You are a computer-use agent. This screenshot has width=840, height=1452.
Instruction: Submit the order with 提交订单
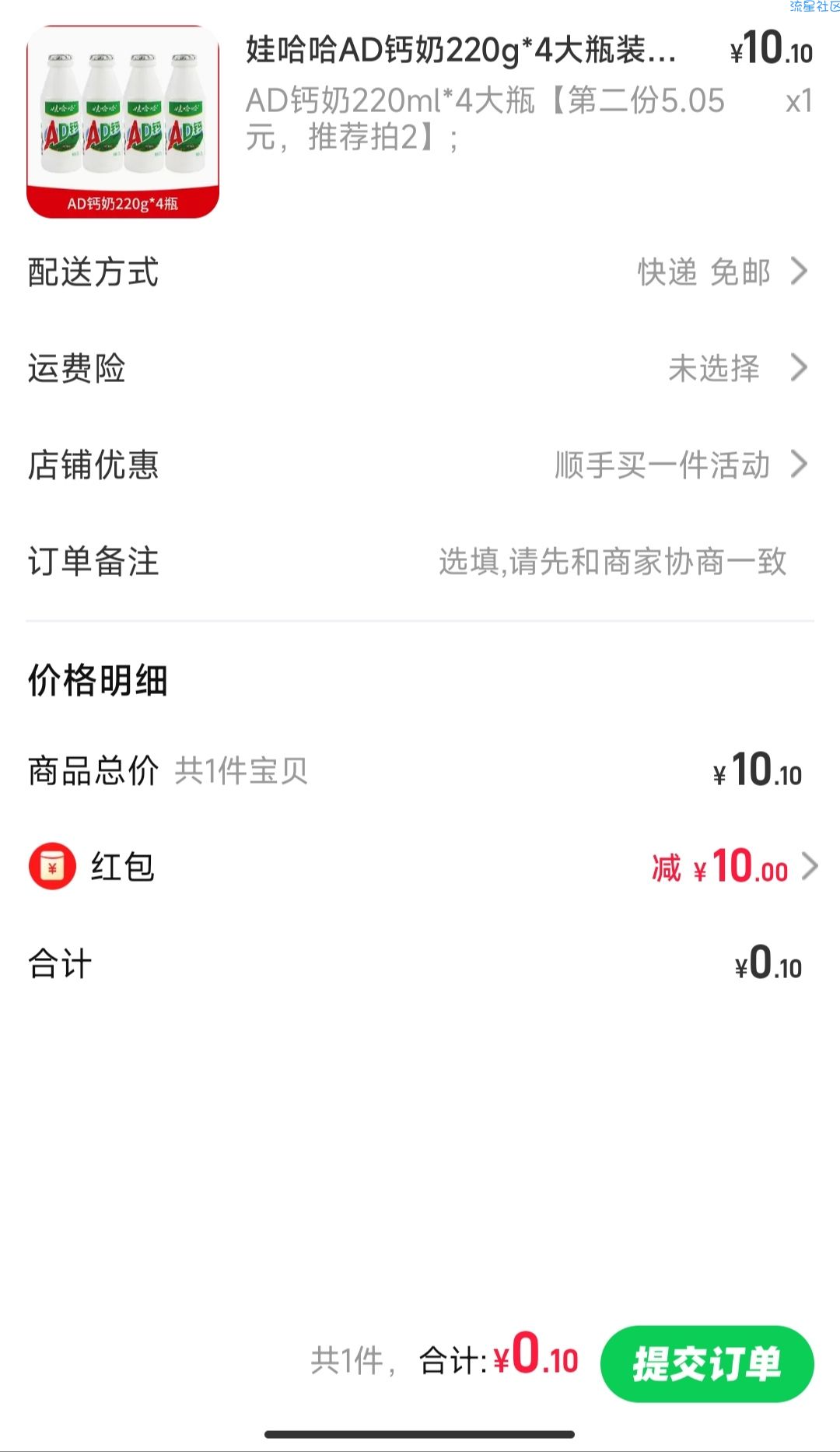click(706, 1363)
